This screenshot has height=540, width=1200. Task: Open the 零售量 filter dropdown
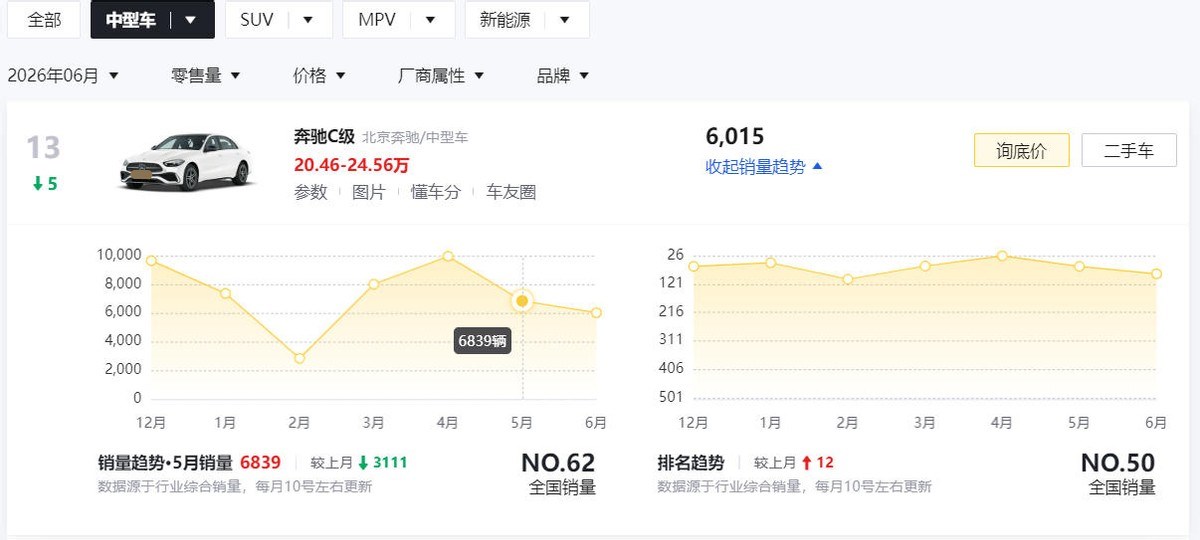coord(206,75)
